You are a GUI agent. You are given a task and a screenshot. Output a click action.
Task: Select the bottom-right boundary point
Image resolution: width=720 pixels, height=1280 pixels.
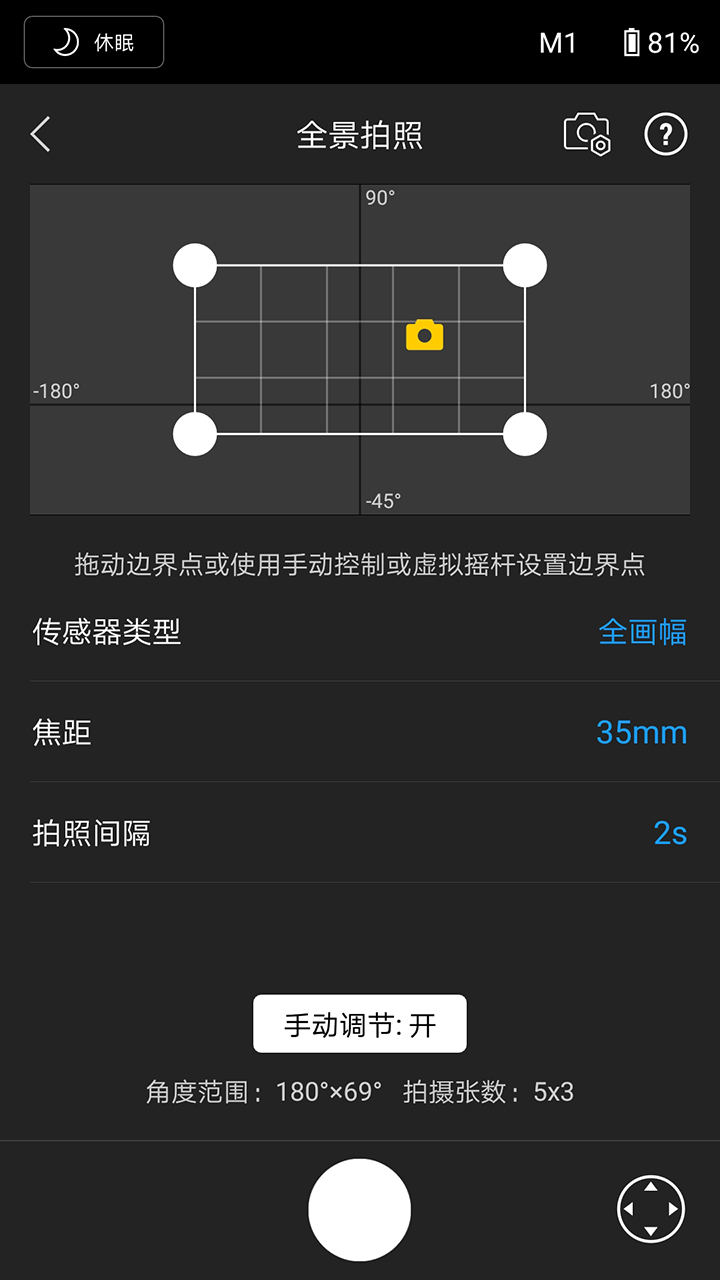(525, 433)
